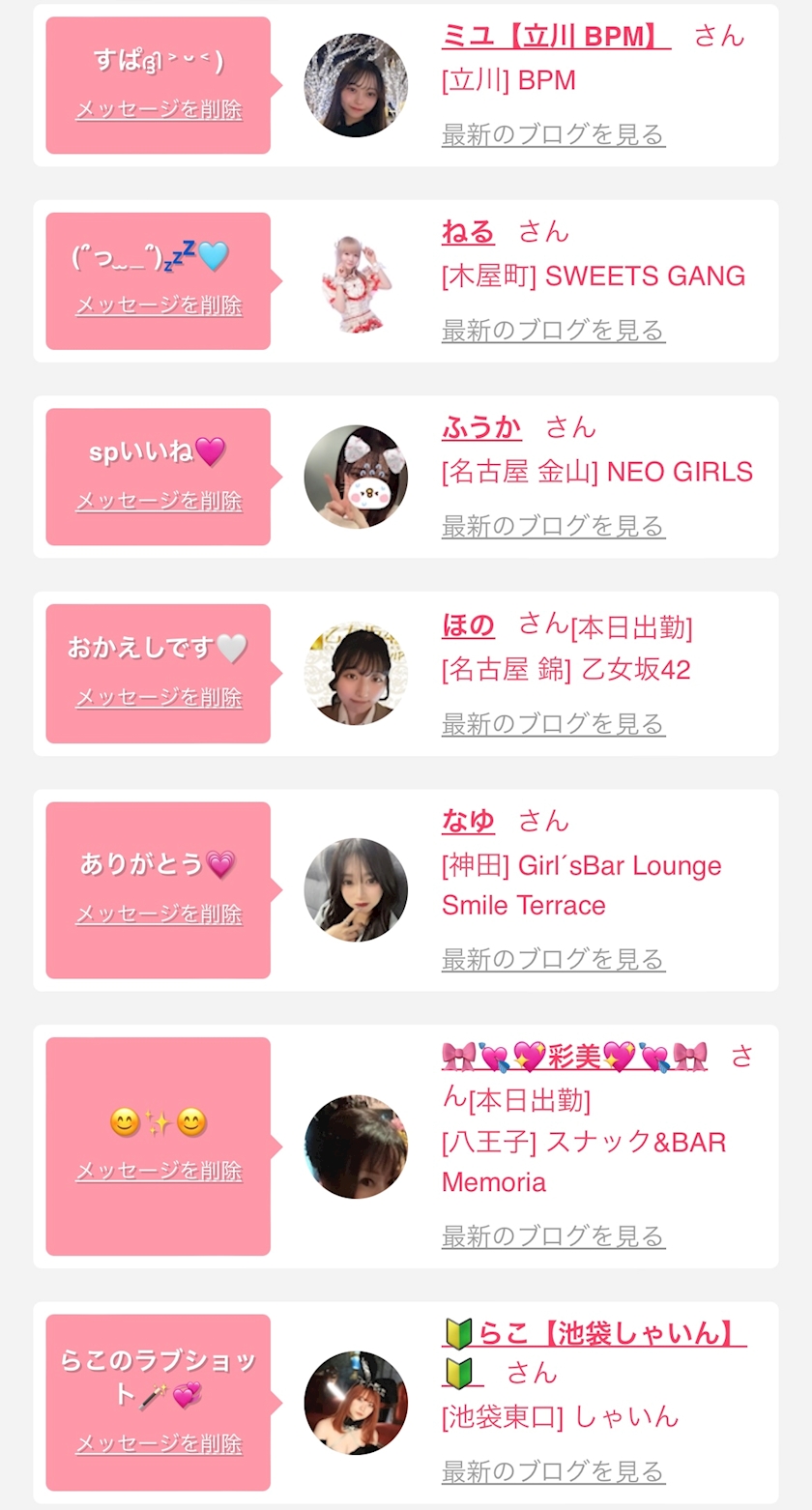View ミユ's latest blog

point(553,134)
